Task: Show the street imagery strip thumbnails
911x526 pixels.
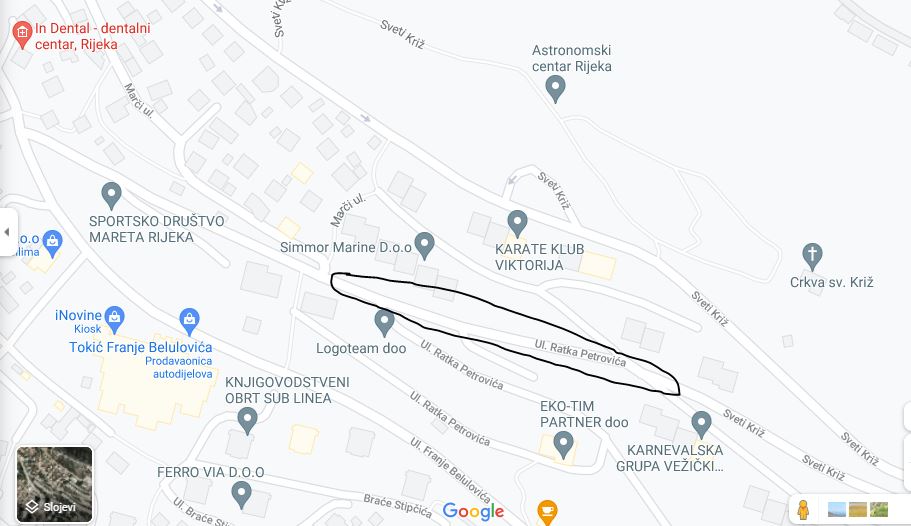Action: click(x=858, y=509)
